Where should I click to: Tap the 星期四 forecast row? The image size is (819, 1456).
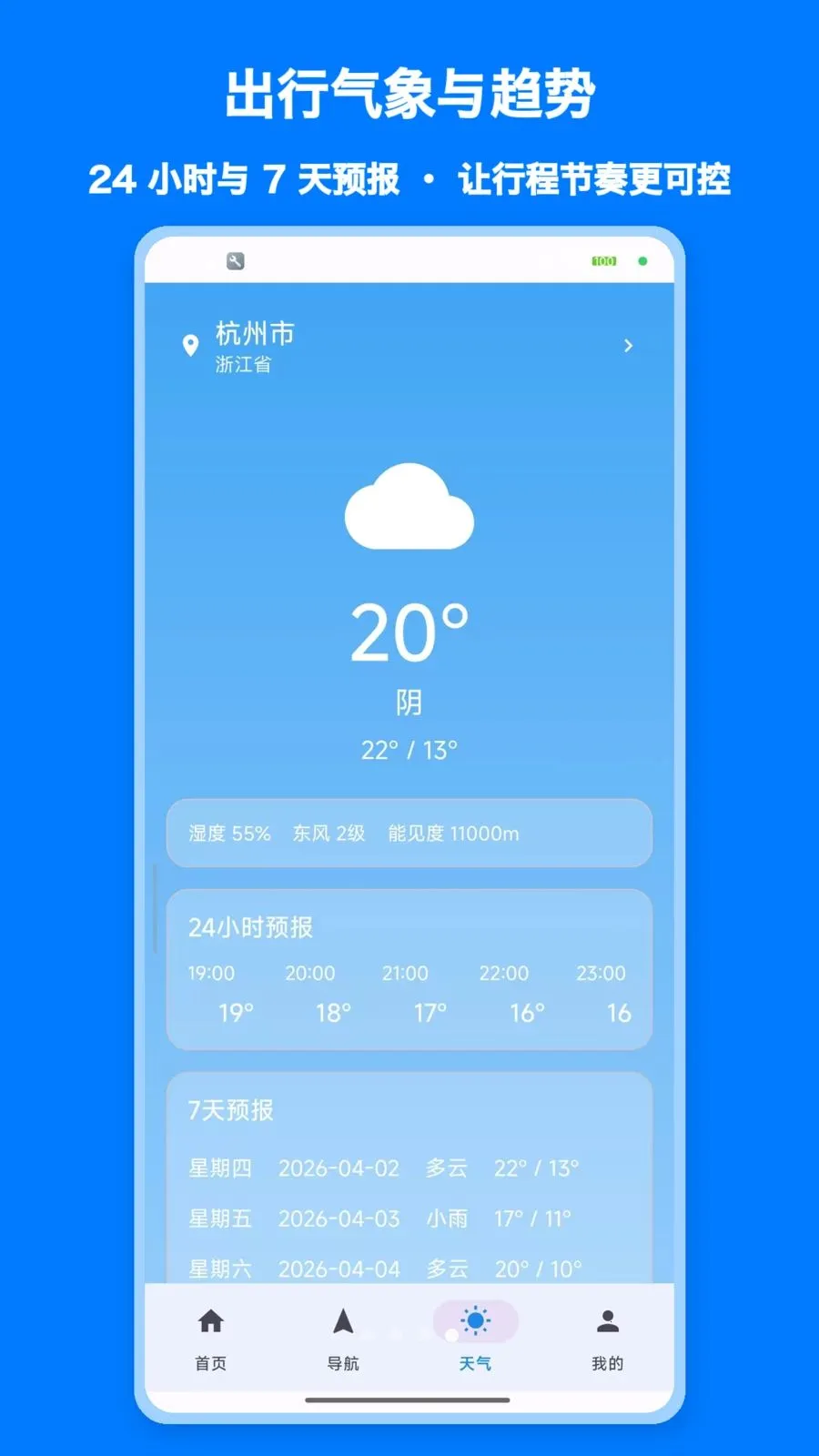(378, 1168)
